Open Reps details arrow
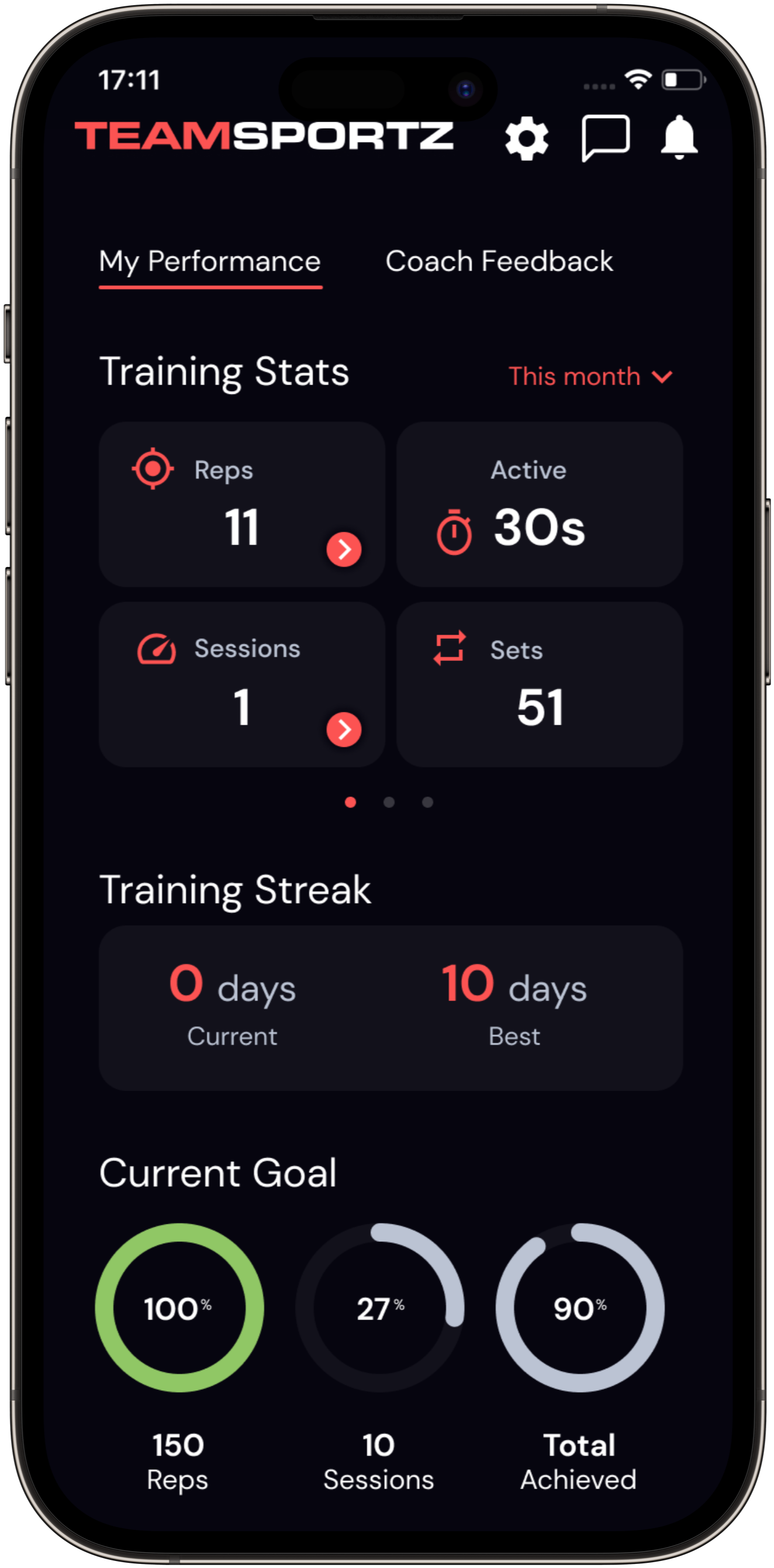Image resolution: width=774 pixels, height=1568 pixels. pyautogui.click(x=344, y=550)
